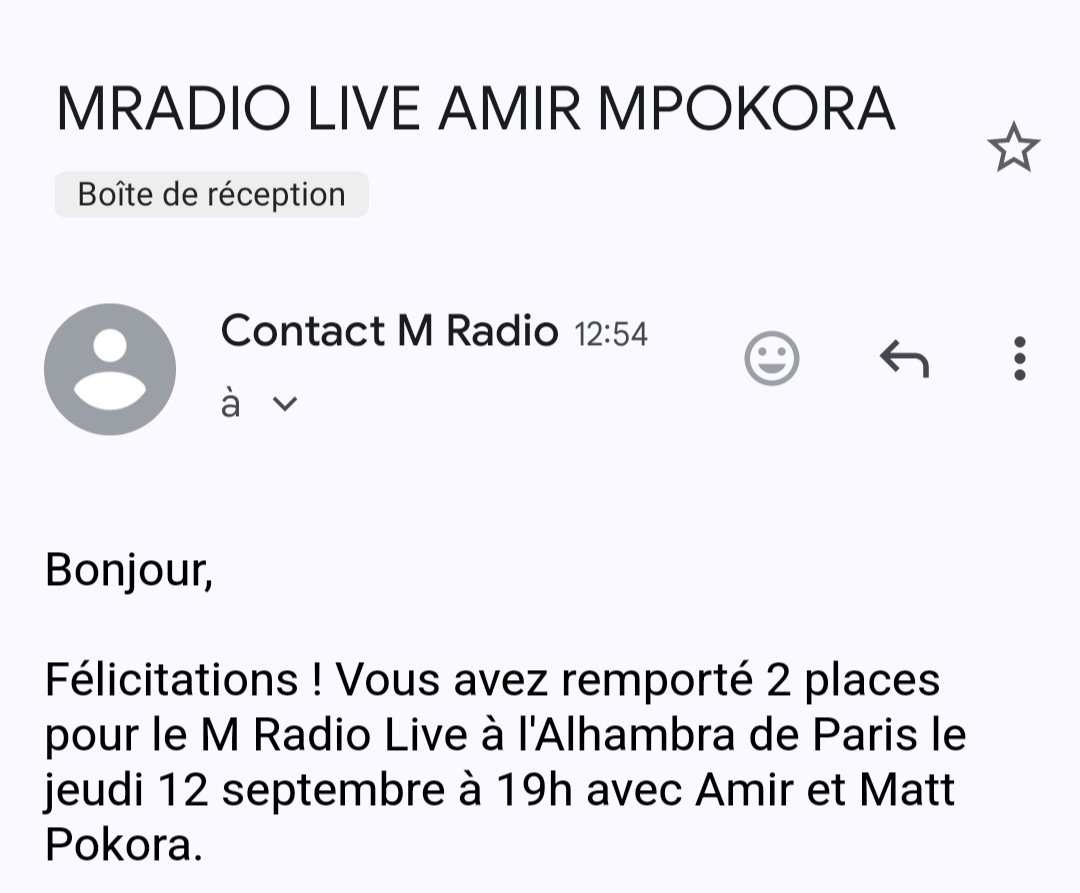The height and width of the screenshot is (893, 1080).
Task: Open the message overflow menu
Action: 1019,358
